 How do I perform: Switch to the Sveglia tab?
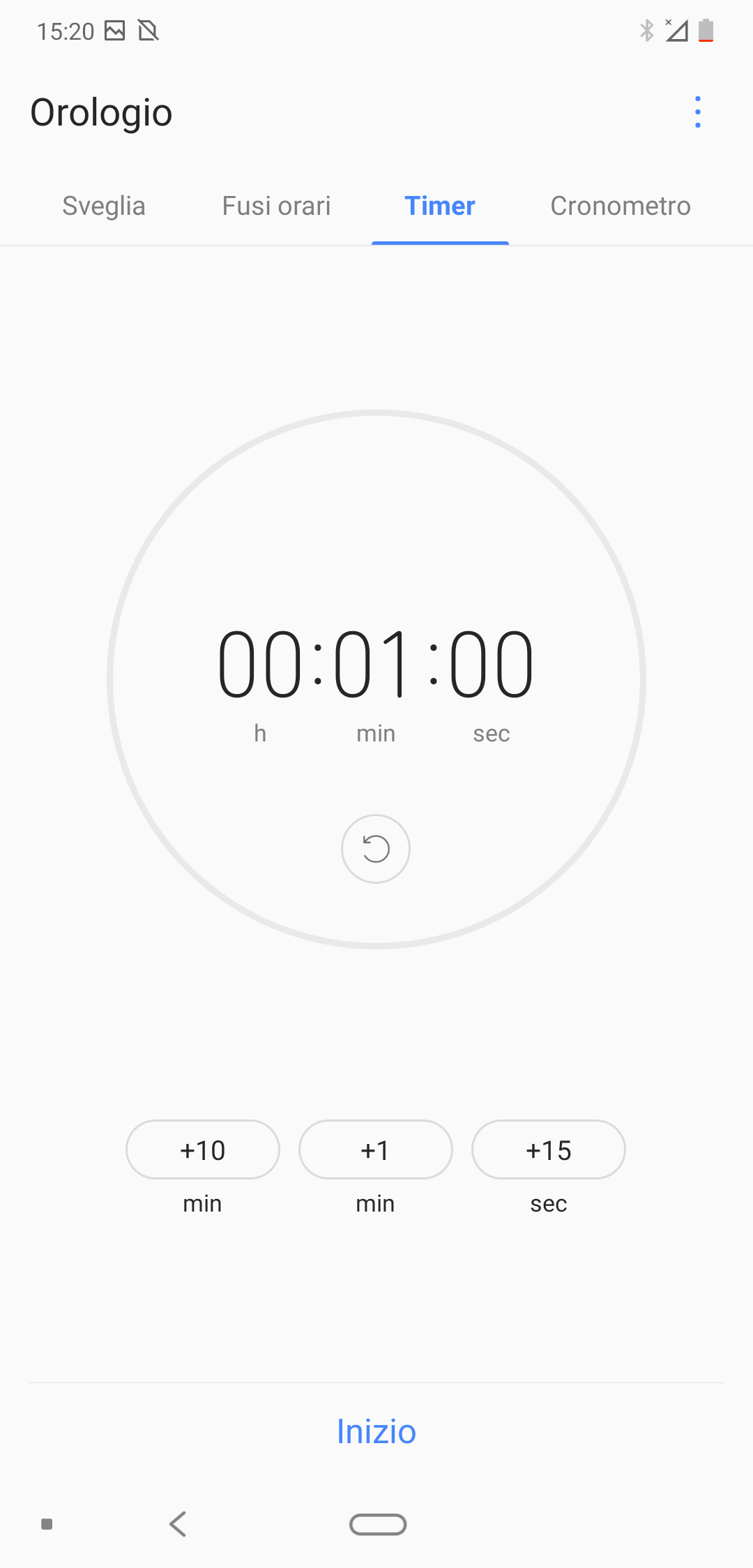[104, 206]
